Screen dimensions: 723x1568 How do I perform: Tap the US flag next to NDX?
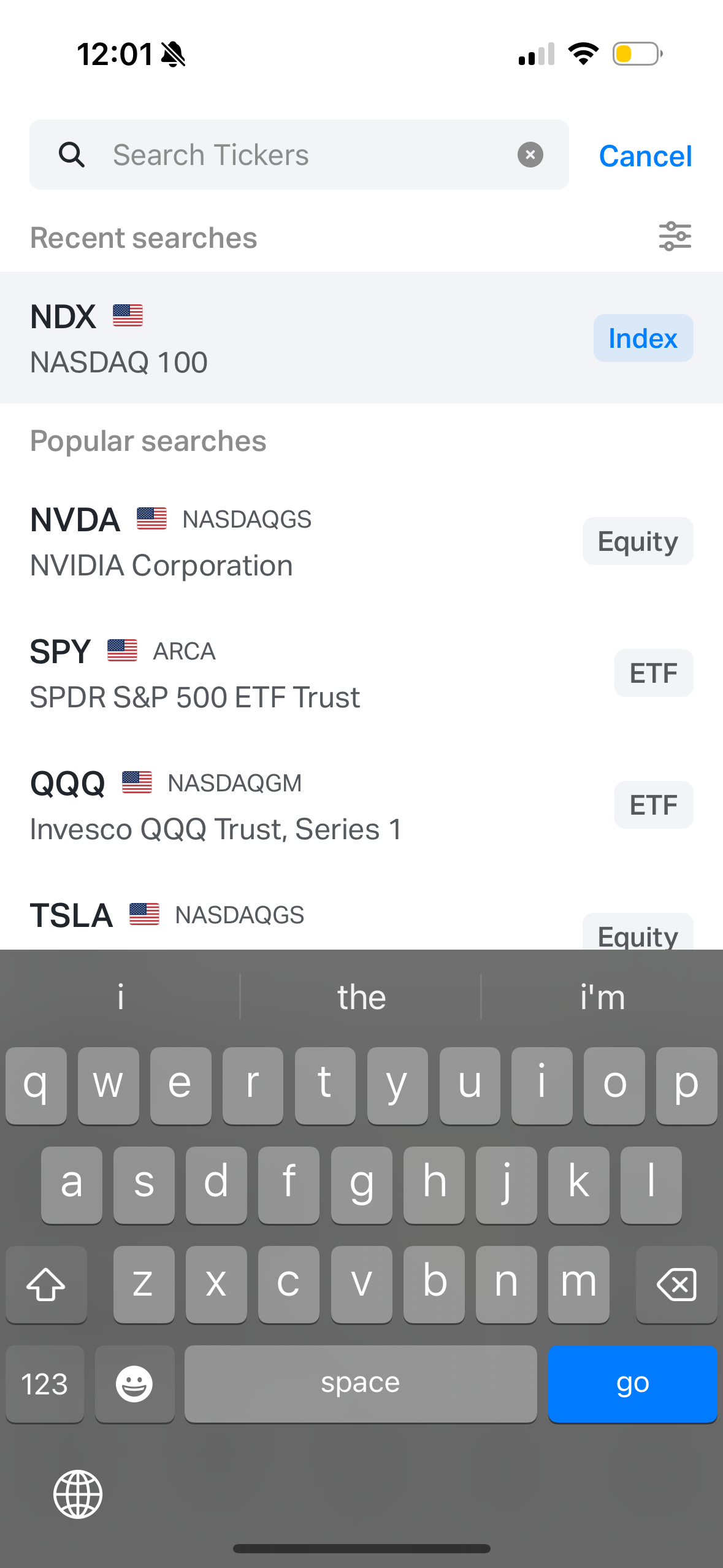[127, 315]
